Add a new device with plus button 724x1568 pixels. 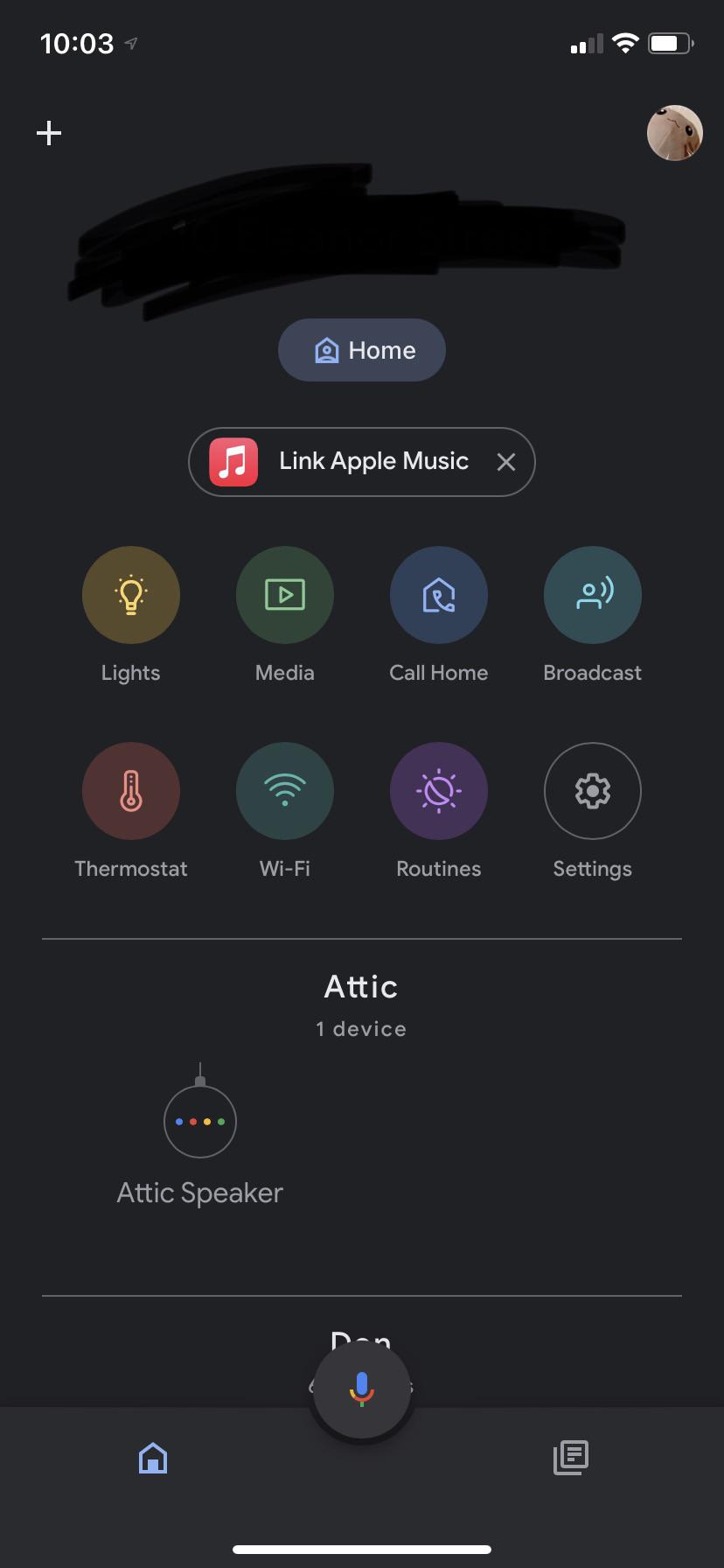[x=49, y=133]
